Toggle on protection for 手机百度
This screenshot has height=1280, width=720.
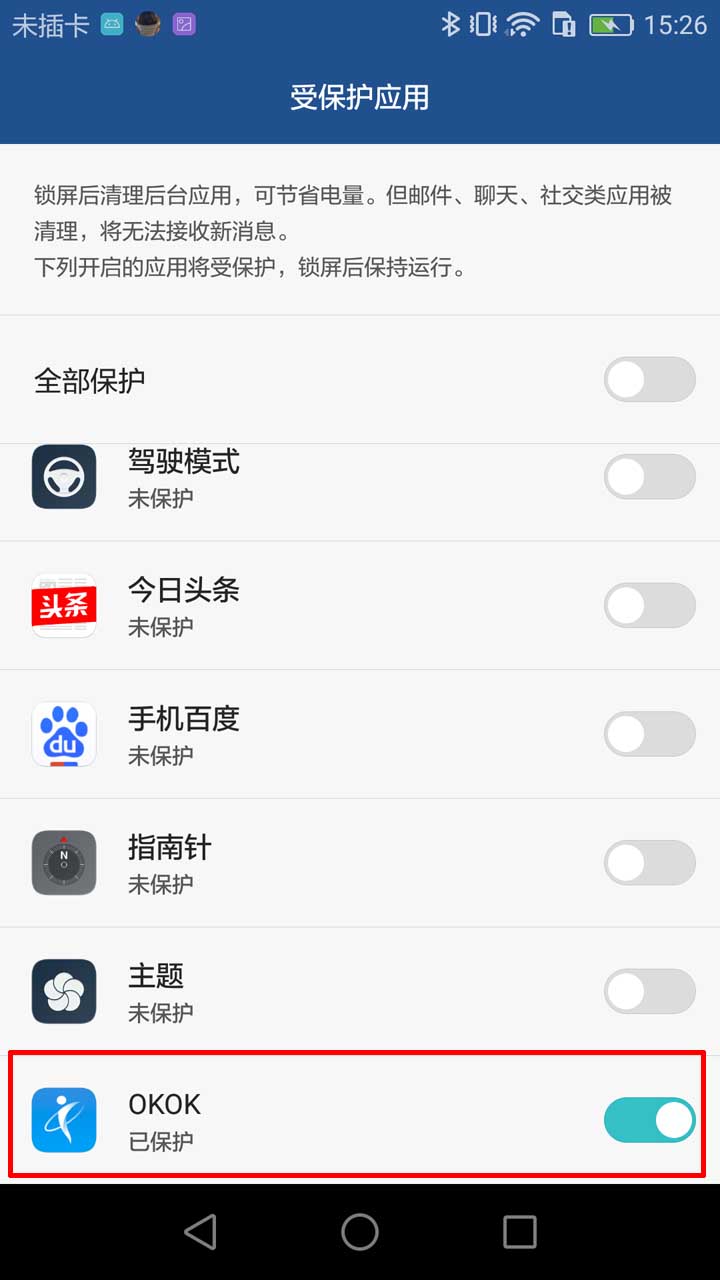tap(649, 735)
